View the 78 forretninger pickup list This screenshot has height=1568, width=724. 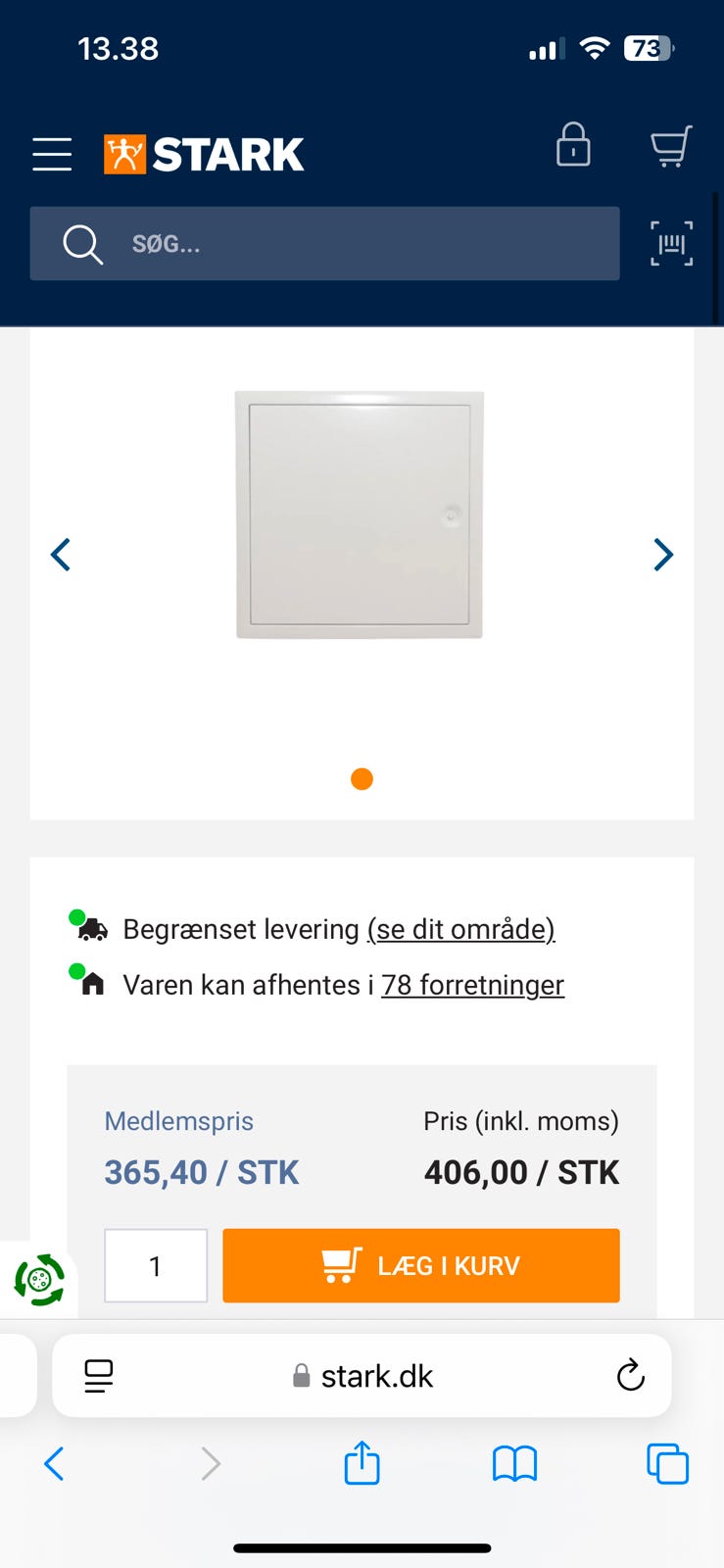click(472, 985)
